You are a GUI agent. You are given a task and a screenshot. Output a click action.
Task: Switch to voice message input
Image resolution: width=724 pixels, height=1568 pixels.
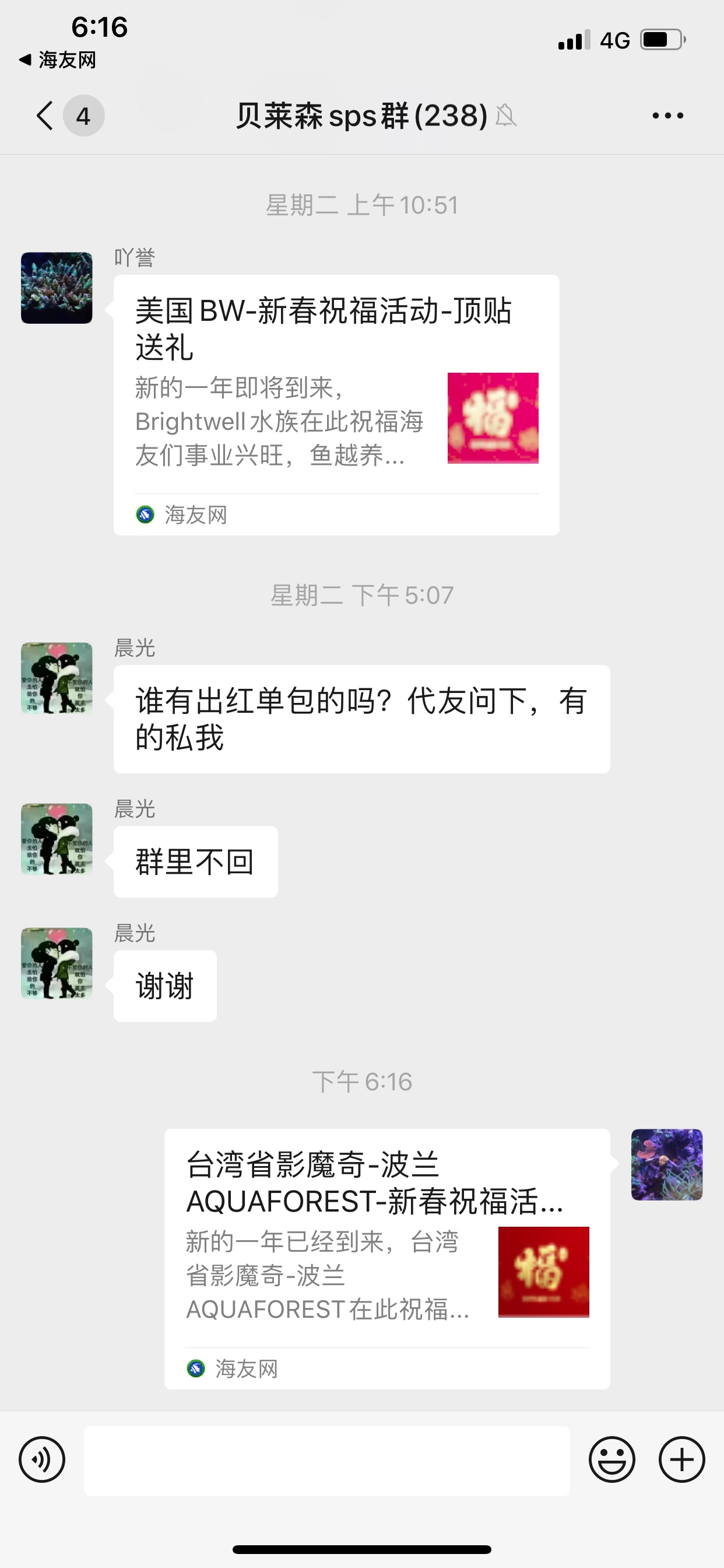click(x=42, y=1459)
